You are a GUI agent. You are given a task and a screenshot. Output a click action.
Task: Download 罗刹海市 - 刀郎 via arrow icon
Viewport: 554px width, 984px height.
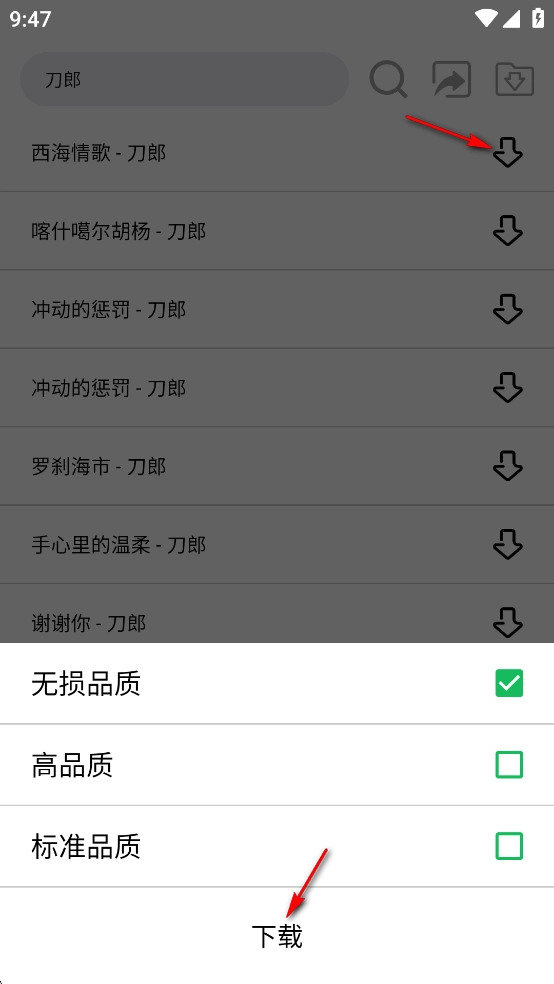[x=508, y=466]
